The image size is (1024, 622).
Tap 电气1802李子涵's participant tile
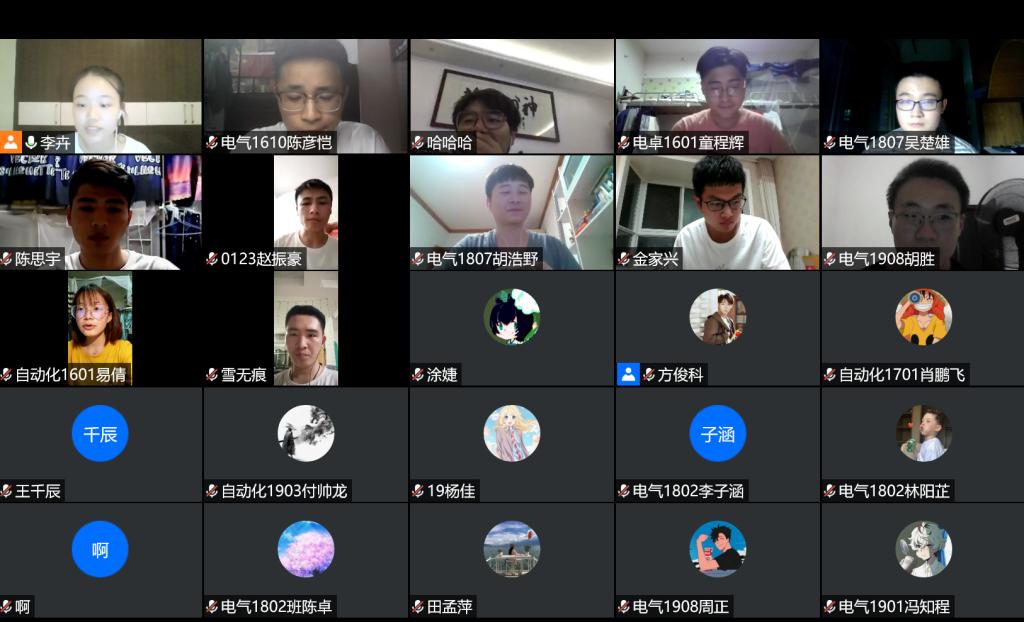[x=717, y=444]
